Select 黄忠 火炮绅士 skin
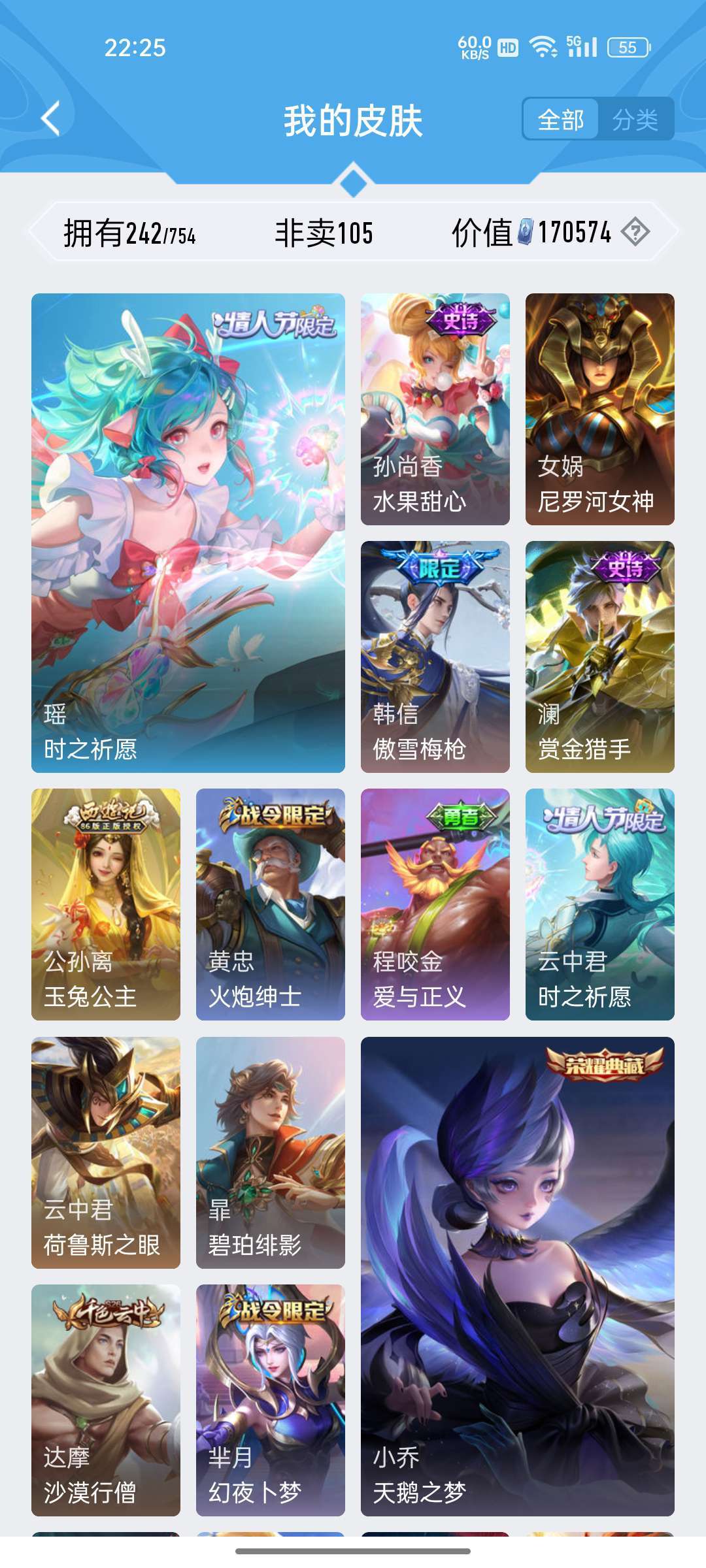706x1568 pixels. (x=270, y=904)
